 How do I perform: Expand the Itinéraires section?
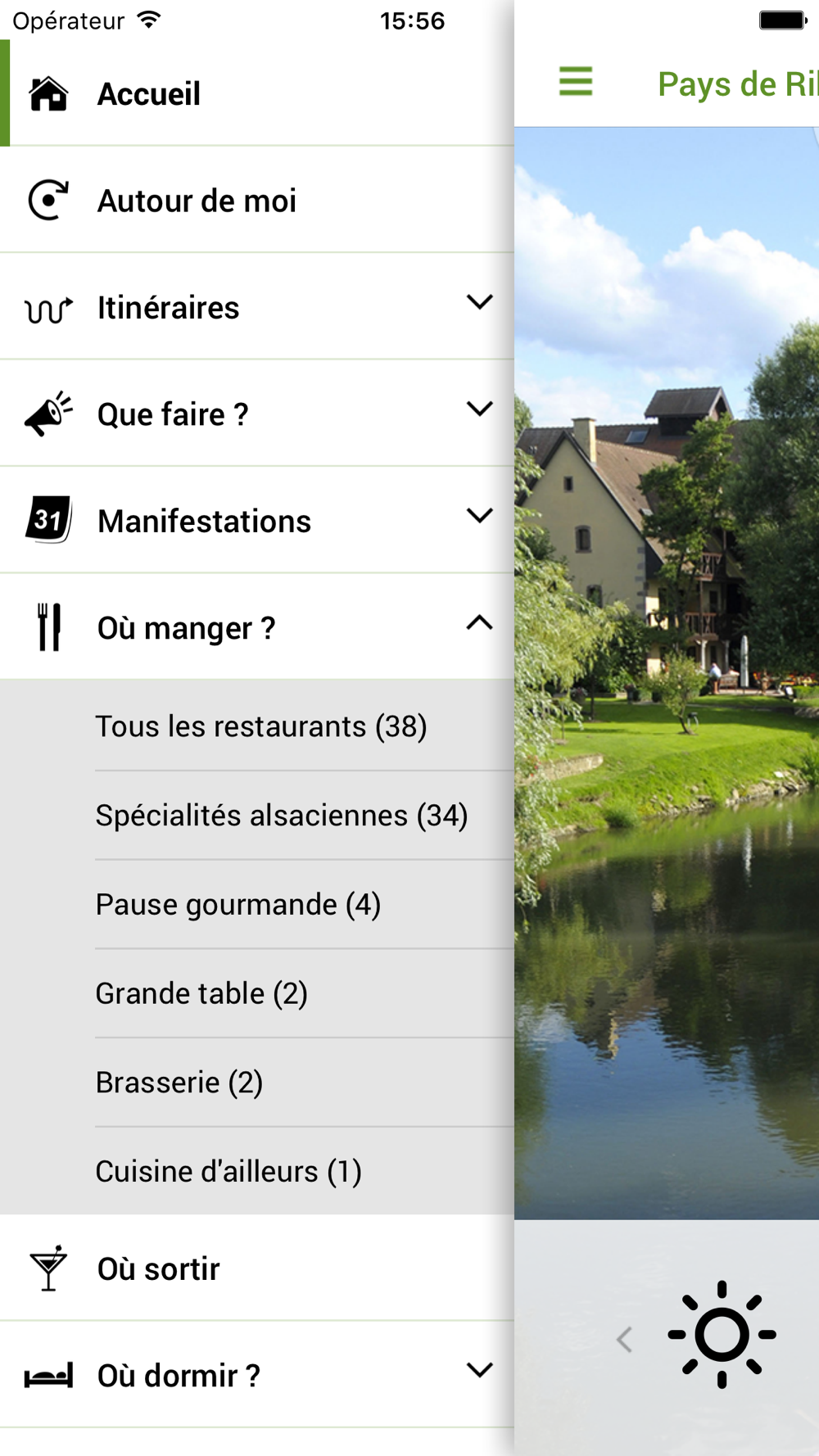479,303
